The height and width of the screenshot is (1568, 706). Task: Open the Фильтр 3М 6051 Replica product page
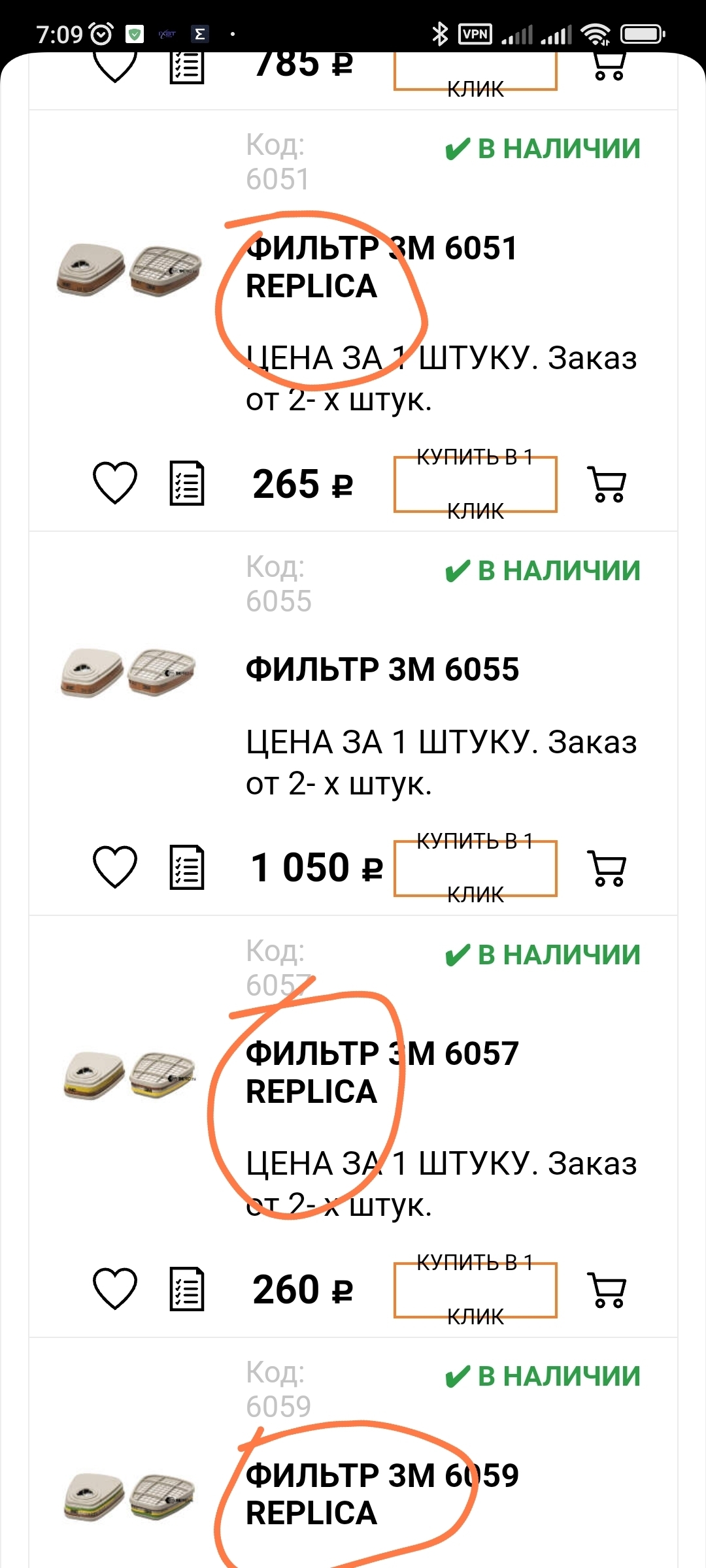[382, 267]
